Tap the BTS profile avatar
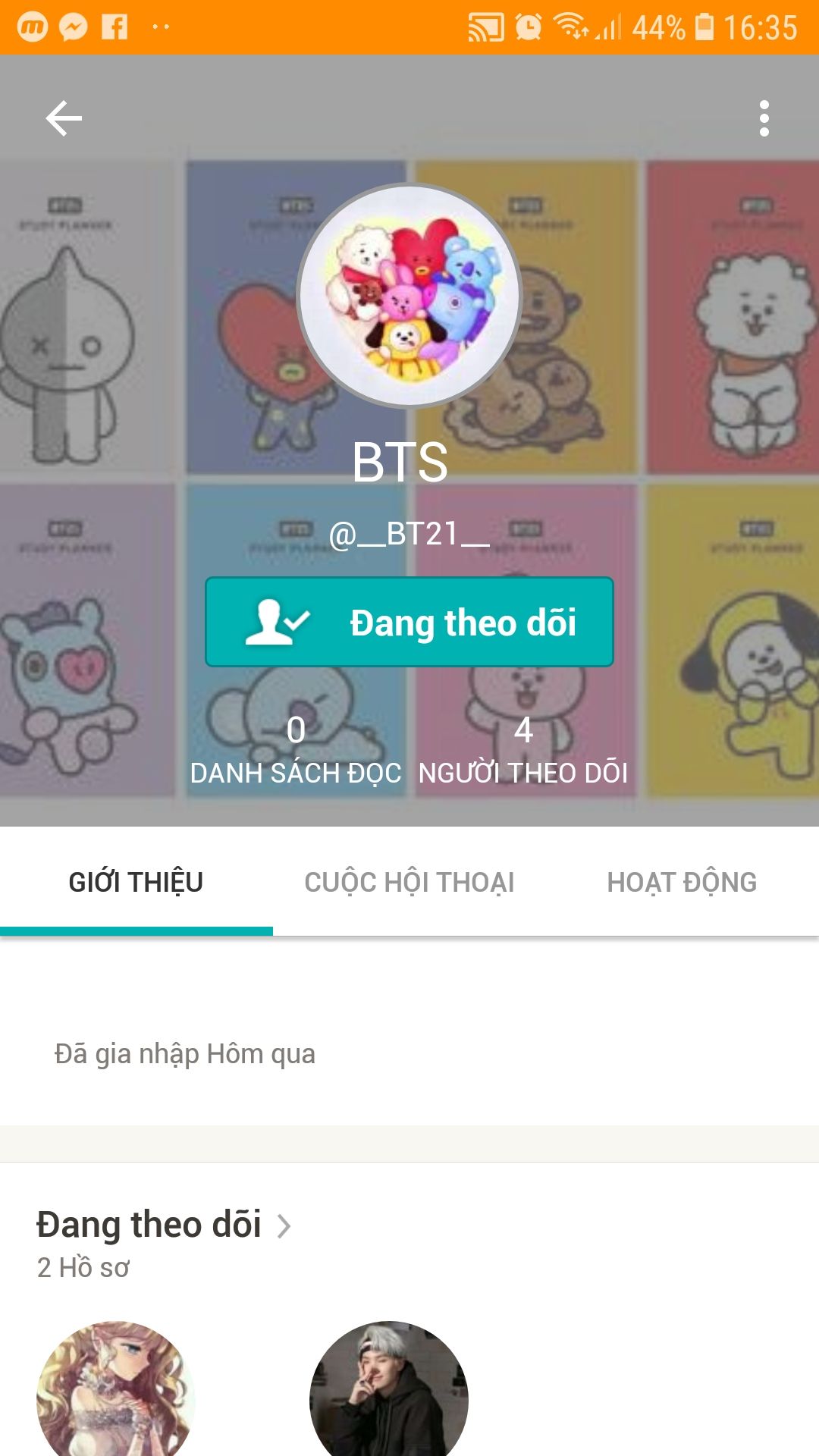Viewport: 819px width, 1456px height. tap(409, 296)
